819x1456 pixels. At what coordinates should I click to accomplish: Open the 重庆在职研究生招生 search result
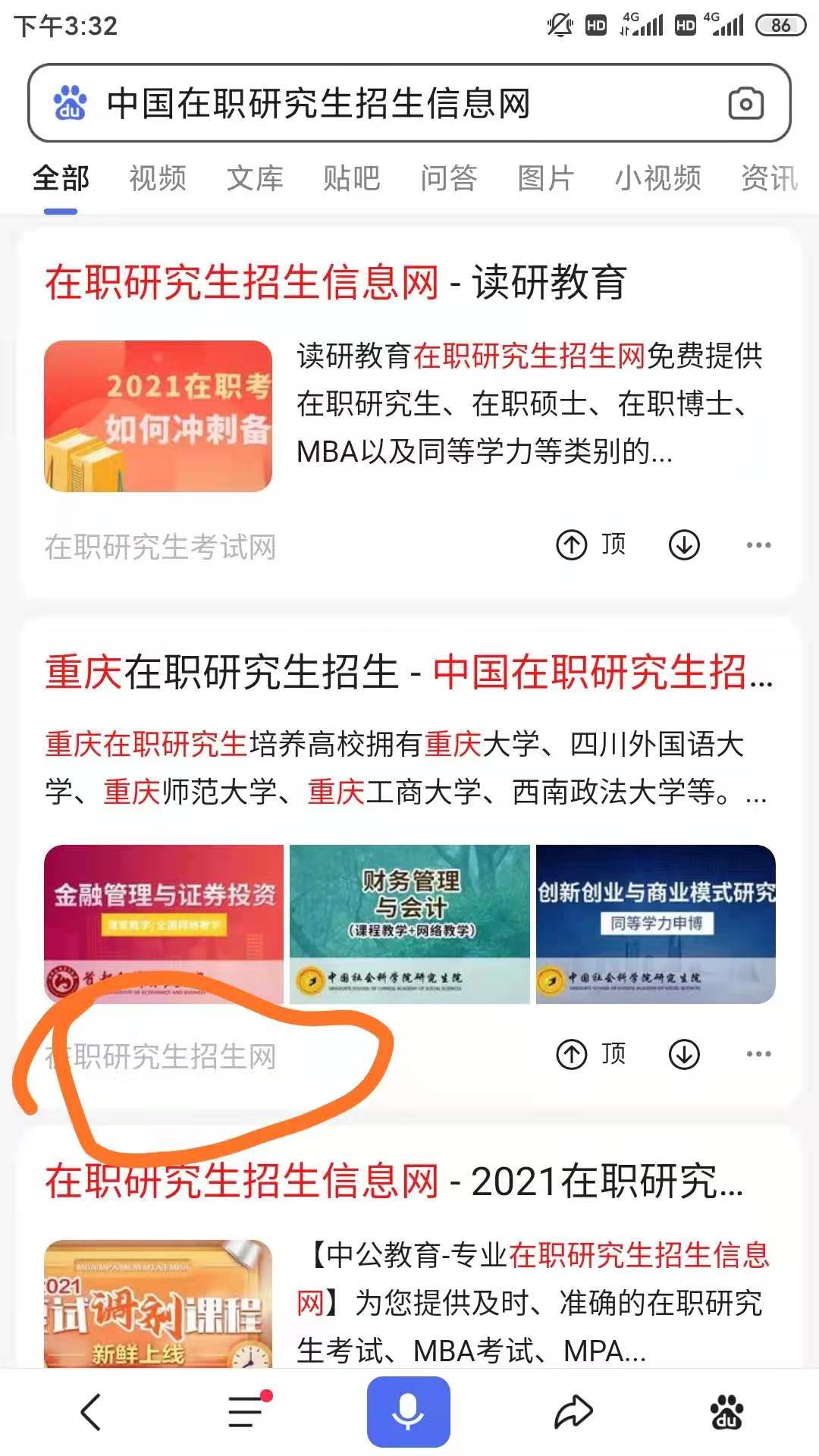[409, 673]
